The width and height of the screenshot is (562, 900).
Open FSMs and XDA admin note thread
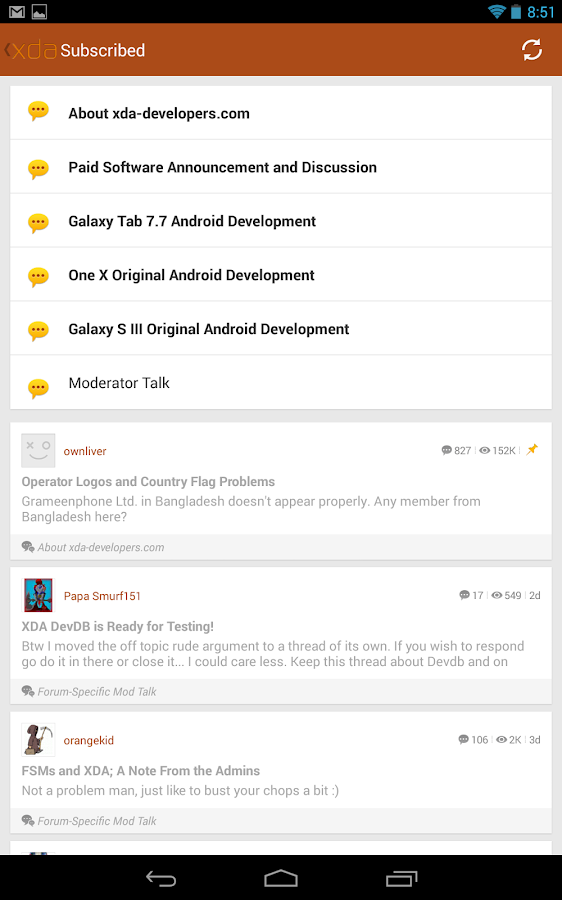pyautogui.click(x=281, y=773)
